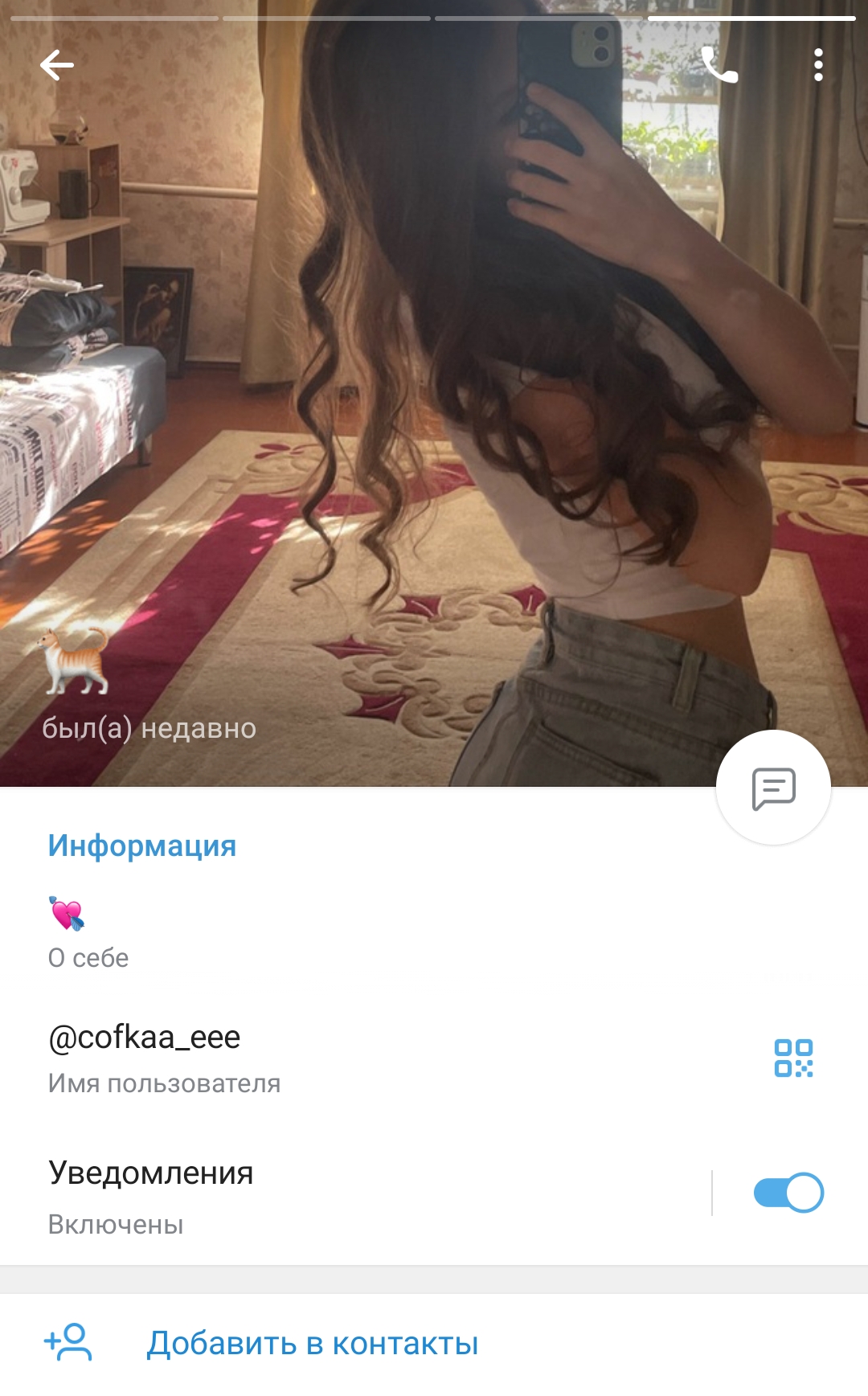
Task: Start a voice call
Action: pyautogui.click(x=719, y=65)
